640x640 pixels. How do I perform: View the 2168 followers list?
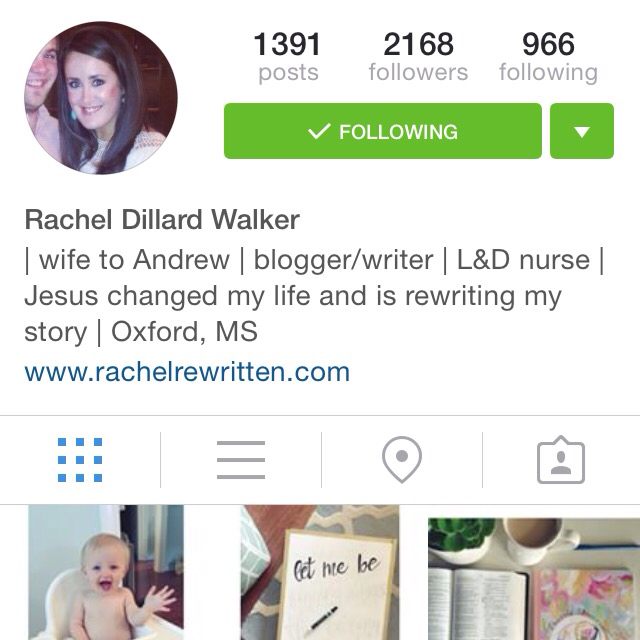[418, 57]
